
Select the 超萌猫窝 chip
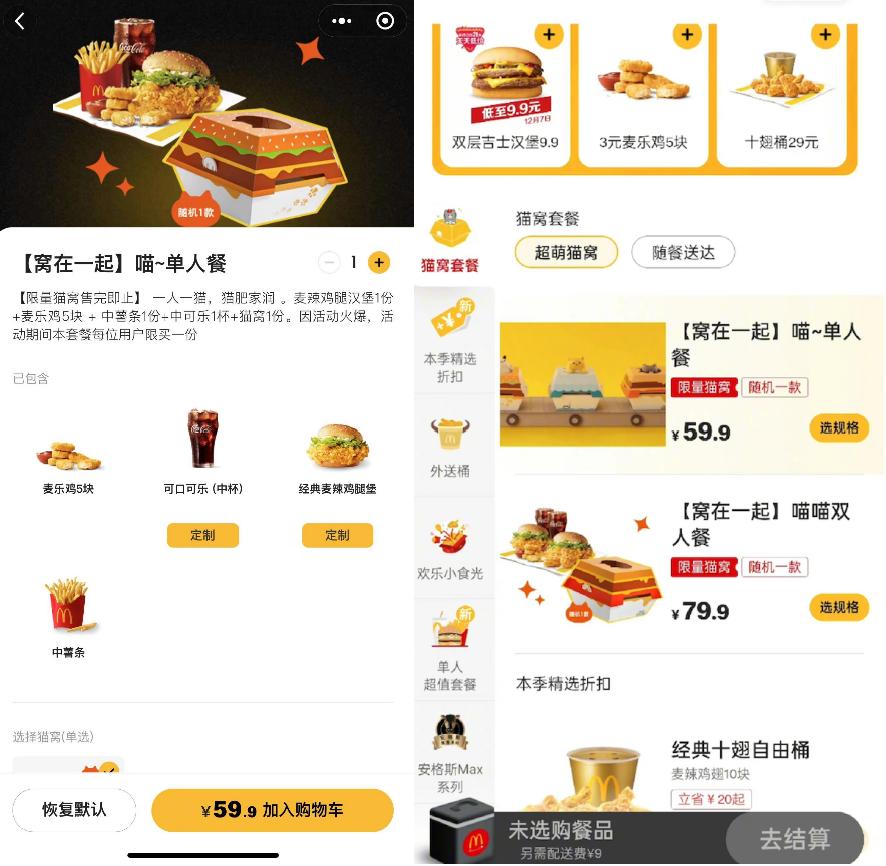click(x=566, y=252)
